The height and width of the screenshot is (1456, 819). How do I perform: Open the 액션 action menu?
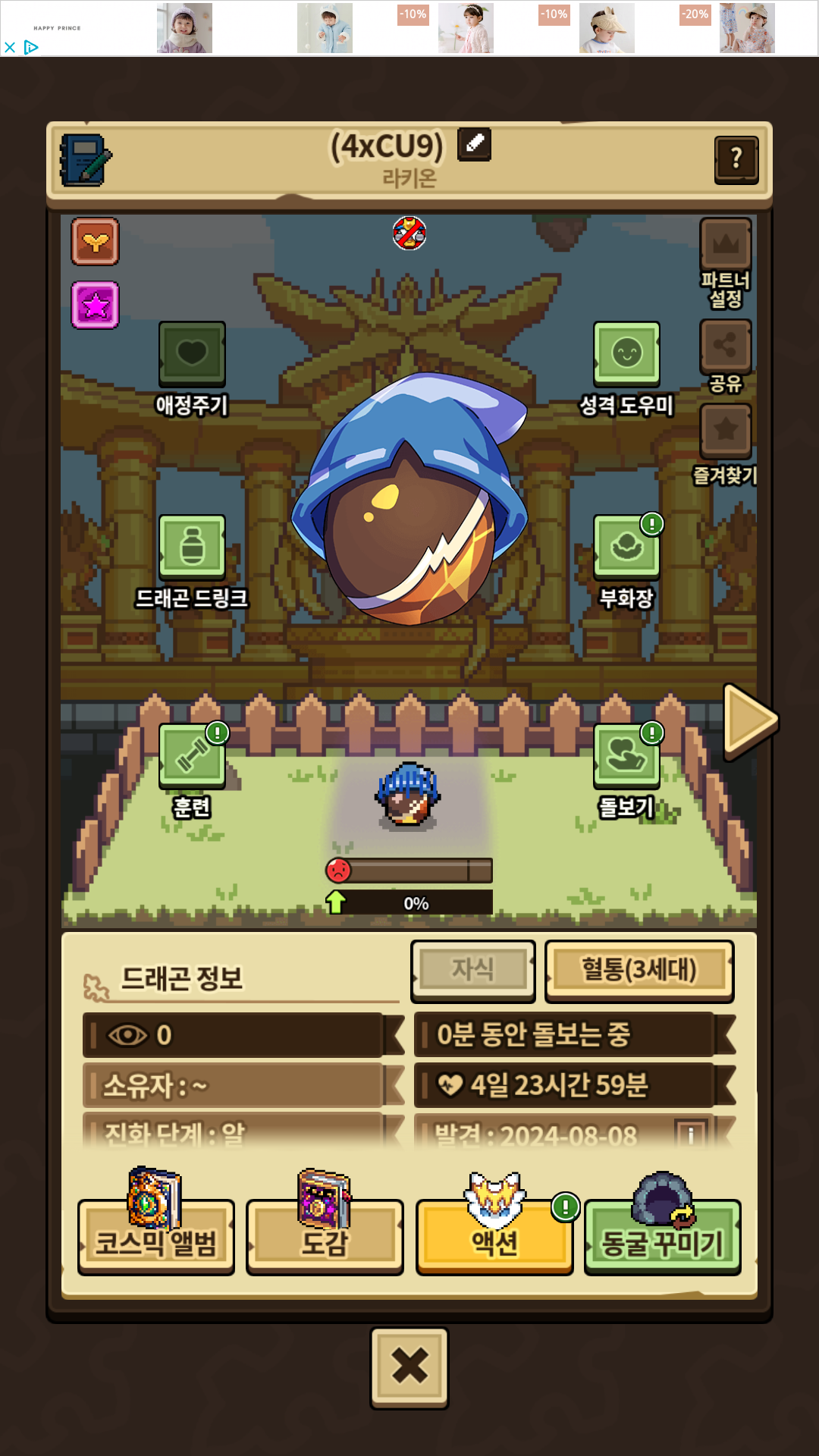(494, 1238)
